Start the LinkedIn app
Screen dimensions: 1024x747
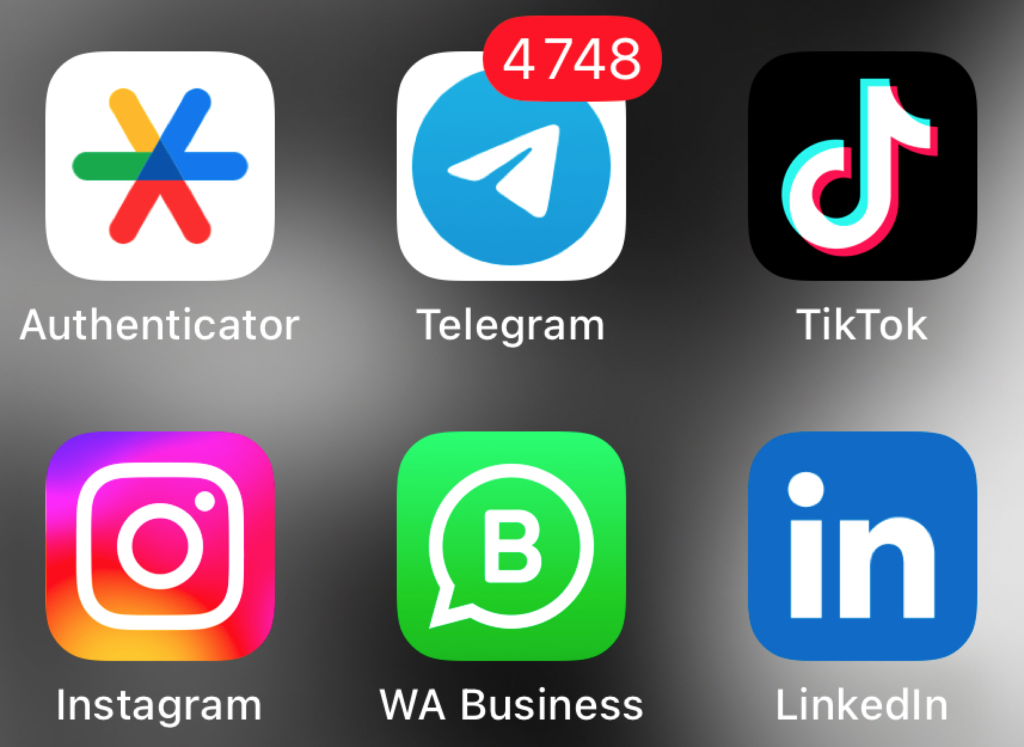point(862,546)
